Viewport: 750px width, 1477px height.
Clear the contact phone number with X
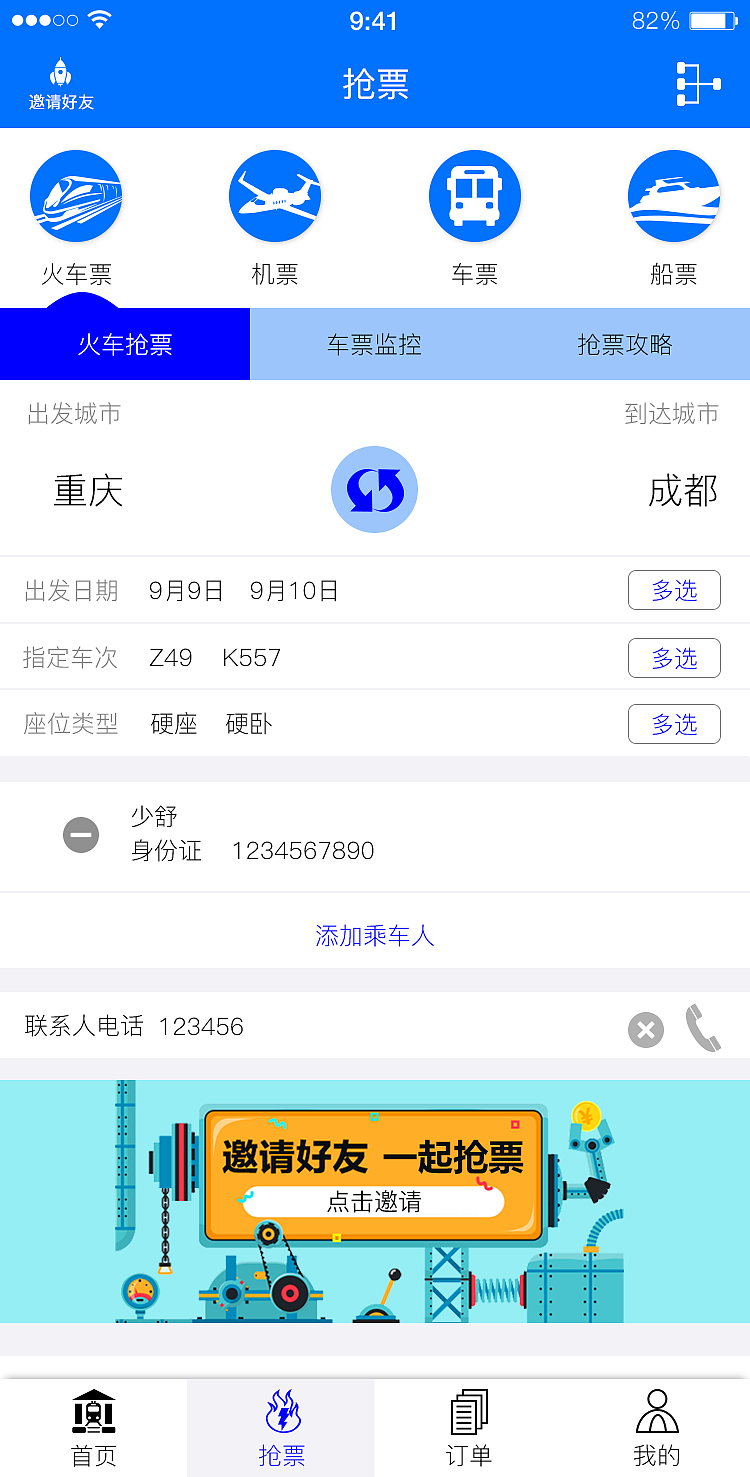[x=645, y=1029]
